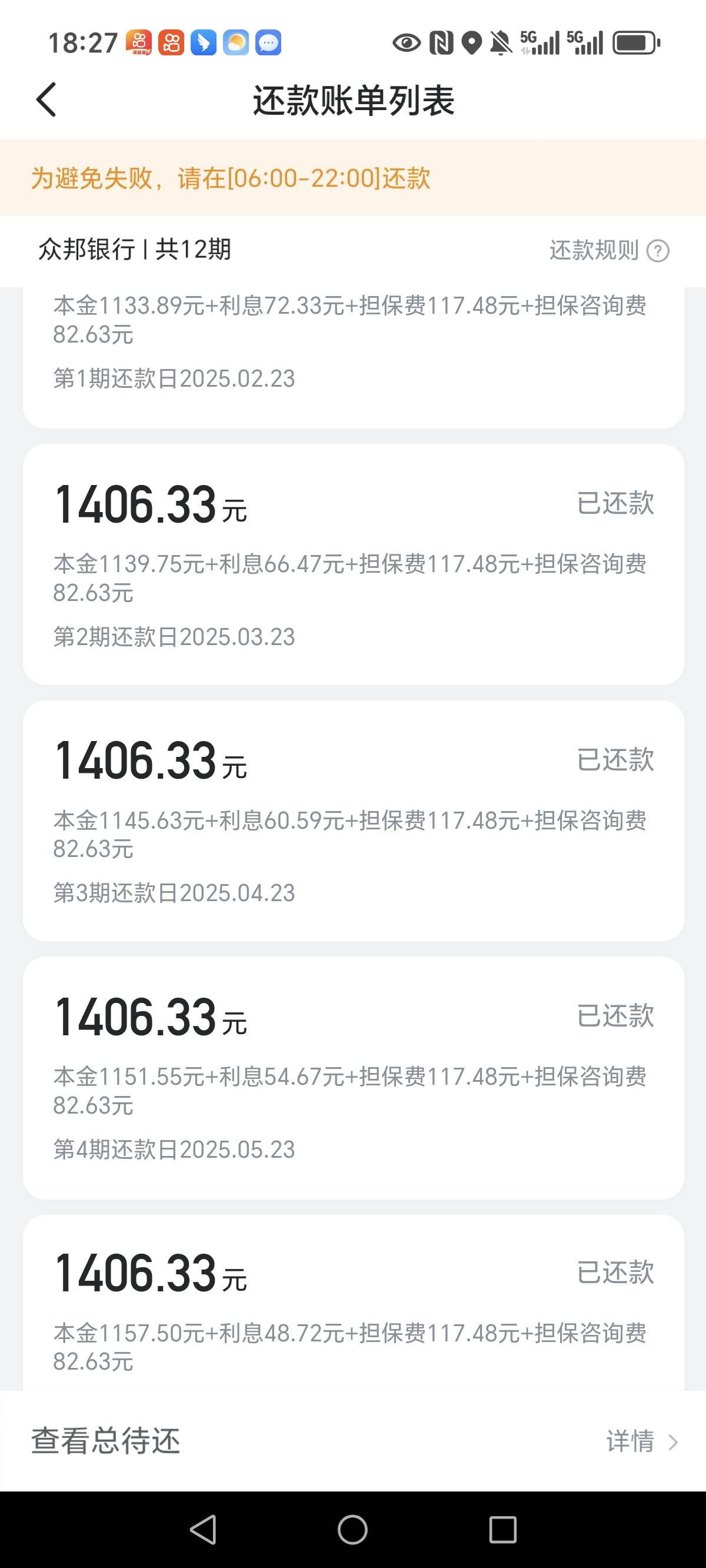The width and height of the screenshot is (706, 1568).
Task: Open the bill card for 第2期 2025.03.23
Action: [354, 564]
